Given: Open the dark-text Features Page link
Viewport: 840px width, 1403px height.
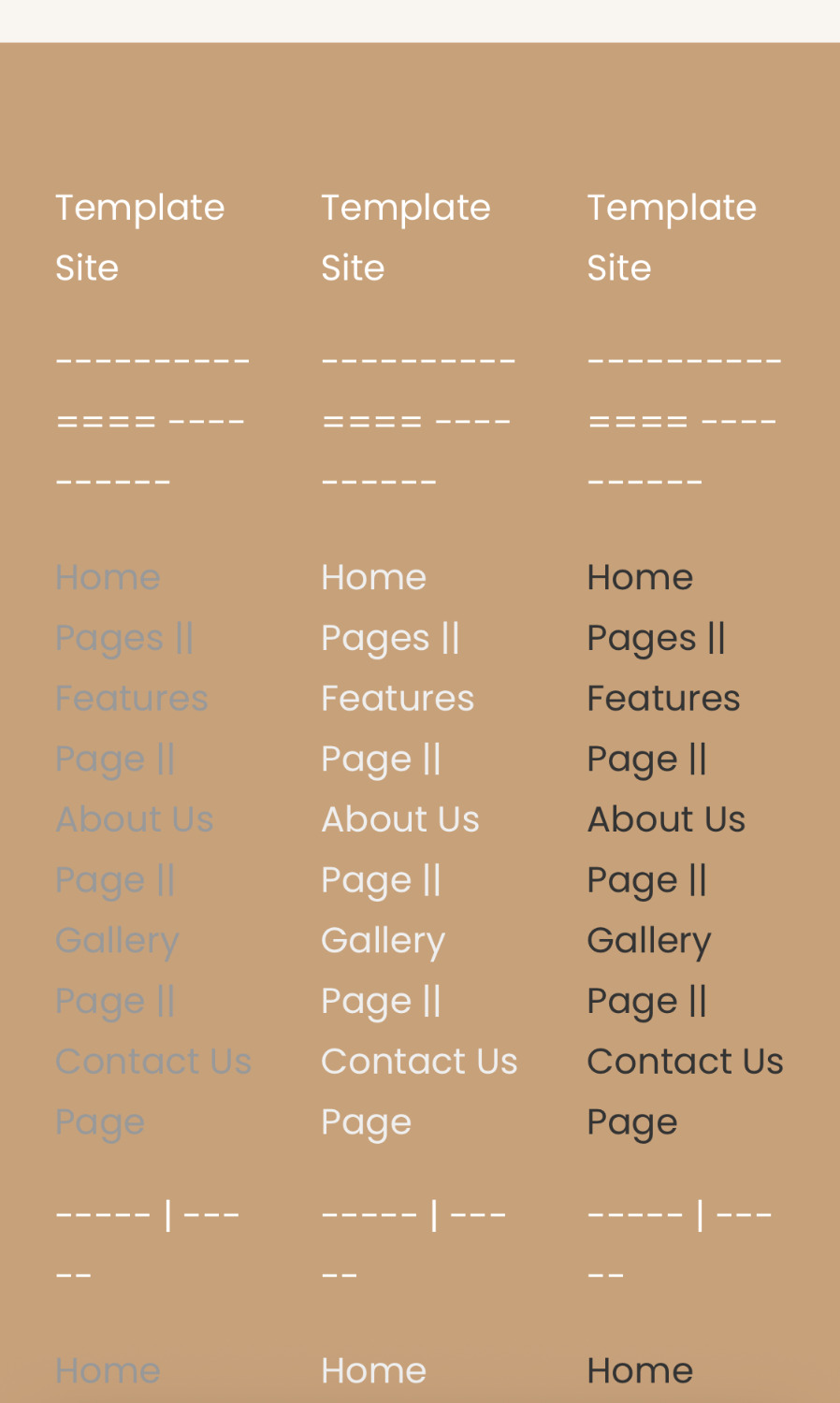Looking at the screenshot, I should point(662,699).
